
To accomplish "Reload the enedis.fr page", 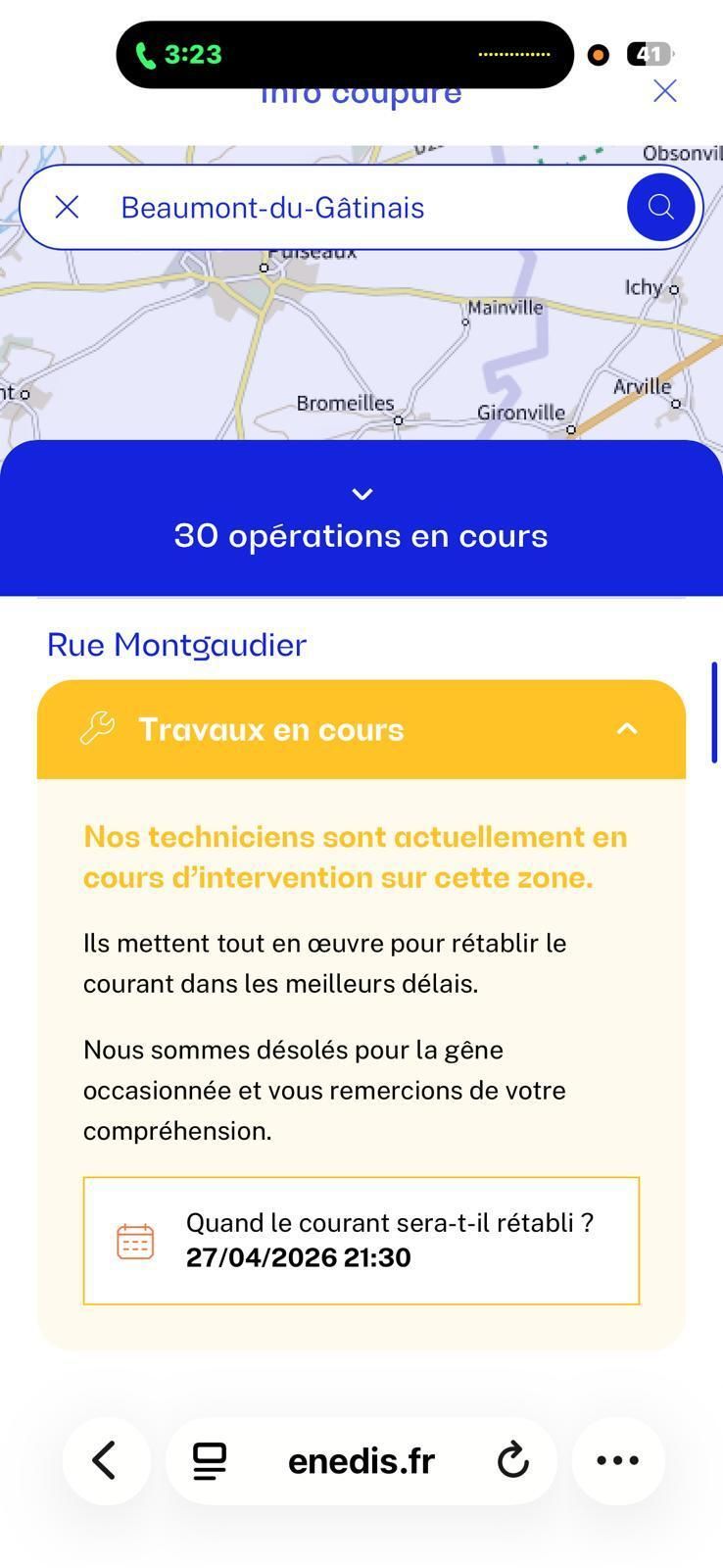I will tap(512, 1461).
